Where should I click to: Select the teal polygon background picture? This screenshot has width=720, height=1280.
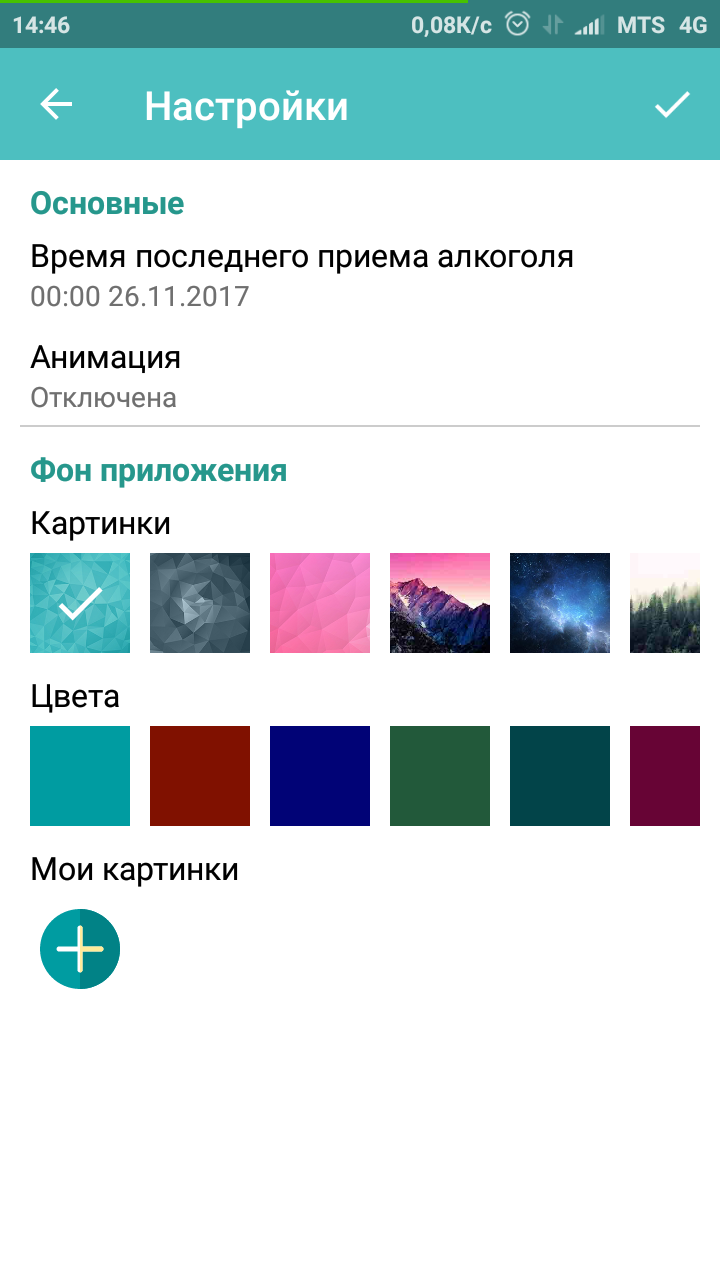coord(80,603)
